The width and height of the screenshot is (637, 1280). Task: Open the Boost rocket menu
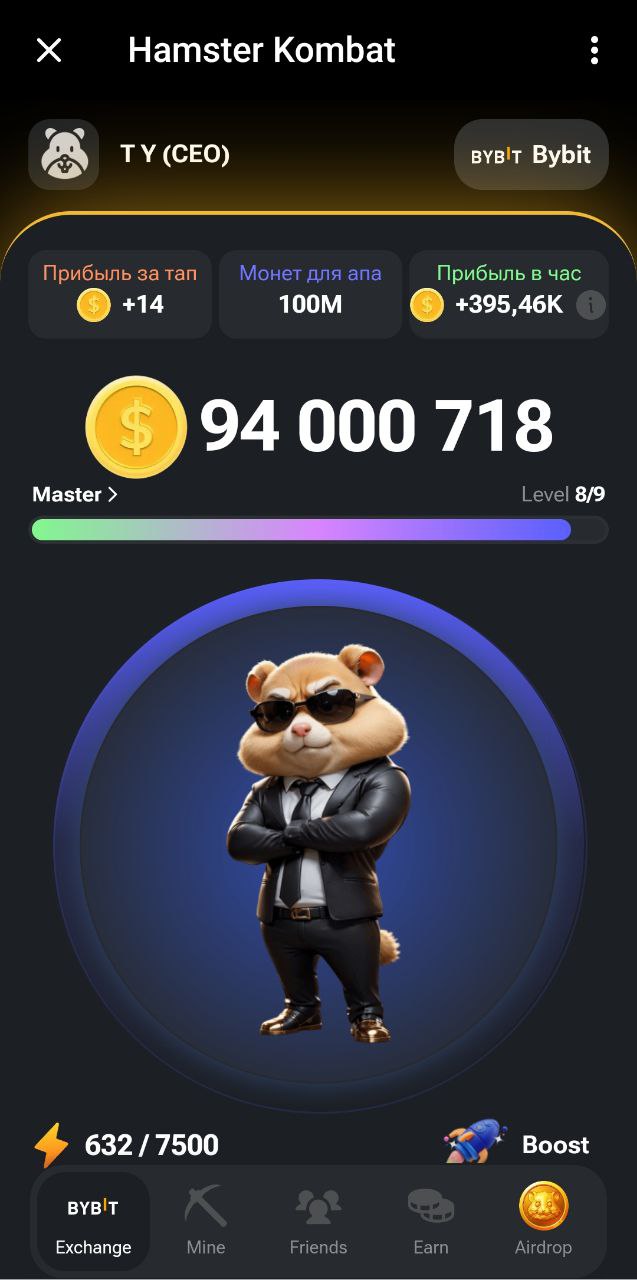coord(520,1144)
